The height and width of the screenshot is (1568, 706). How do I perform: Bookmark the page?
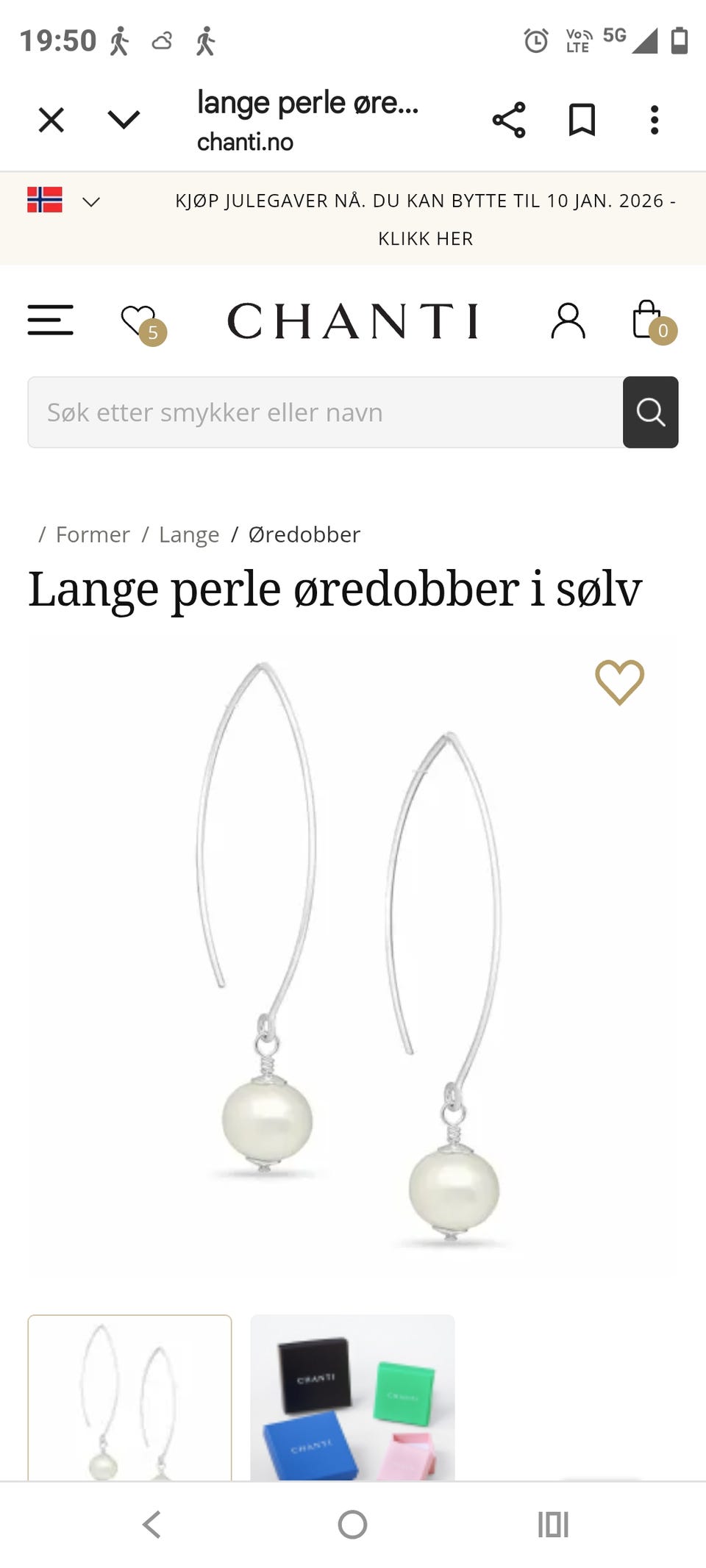click(x=582, y=118)
